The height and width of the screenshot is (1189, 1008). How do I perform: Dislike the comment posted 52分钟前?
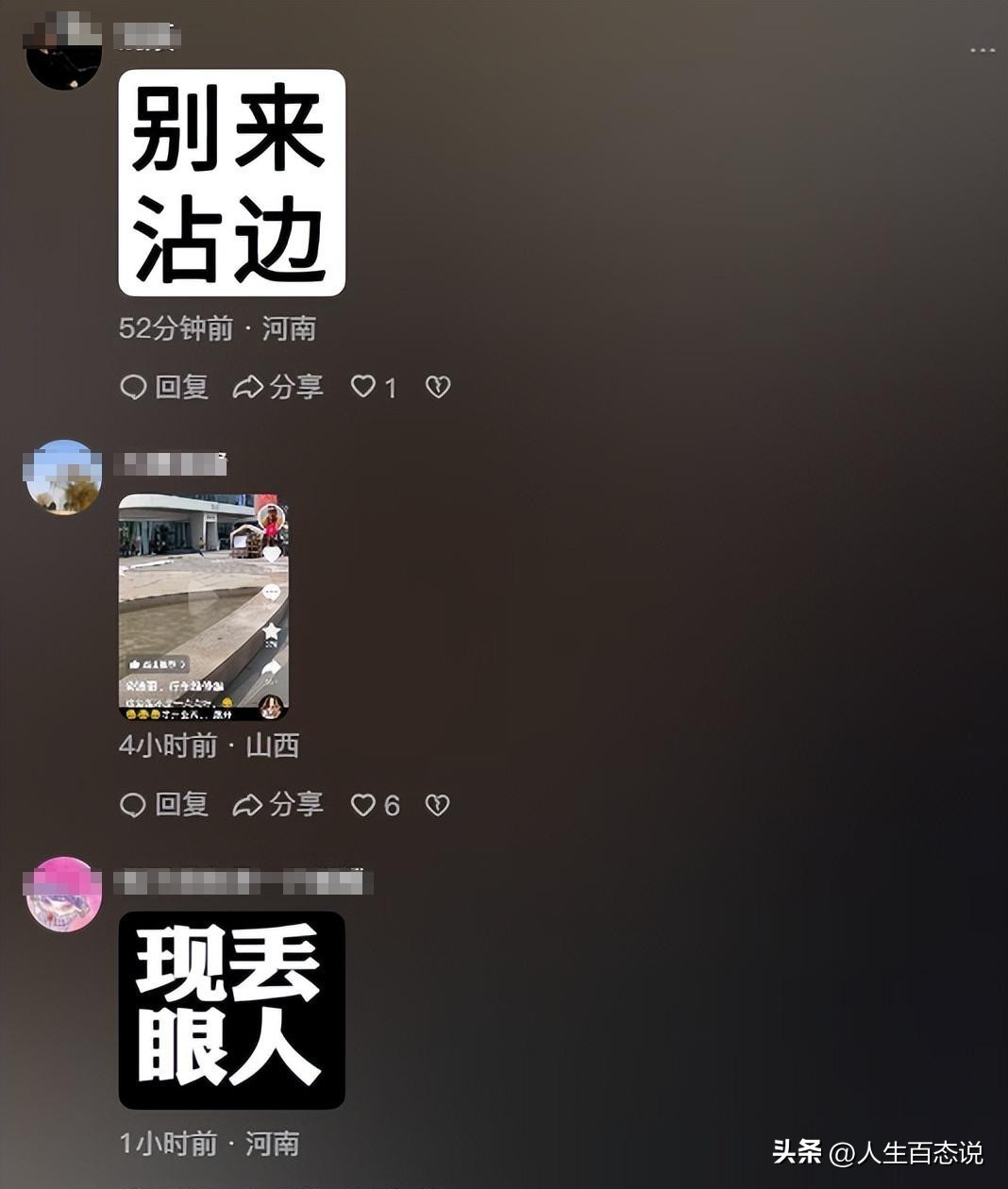pyautogui.click(x=438, y=386)
